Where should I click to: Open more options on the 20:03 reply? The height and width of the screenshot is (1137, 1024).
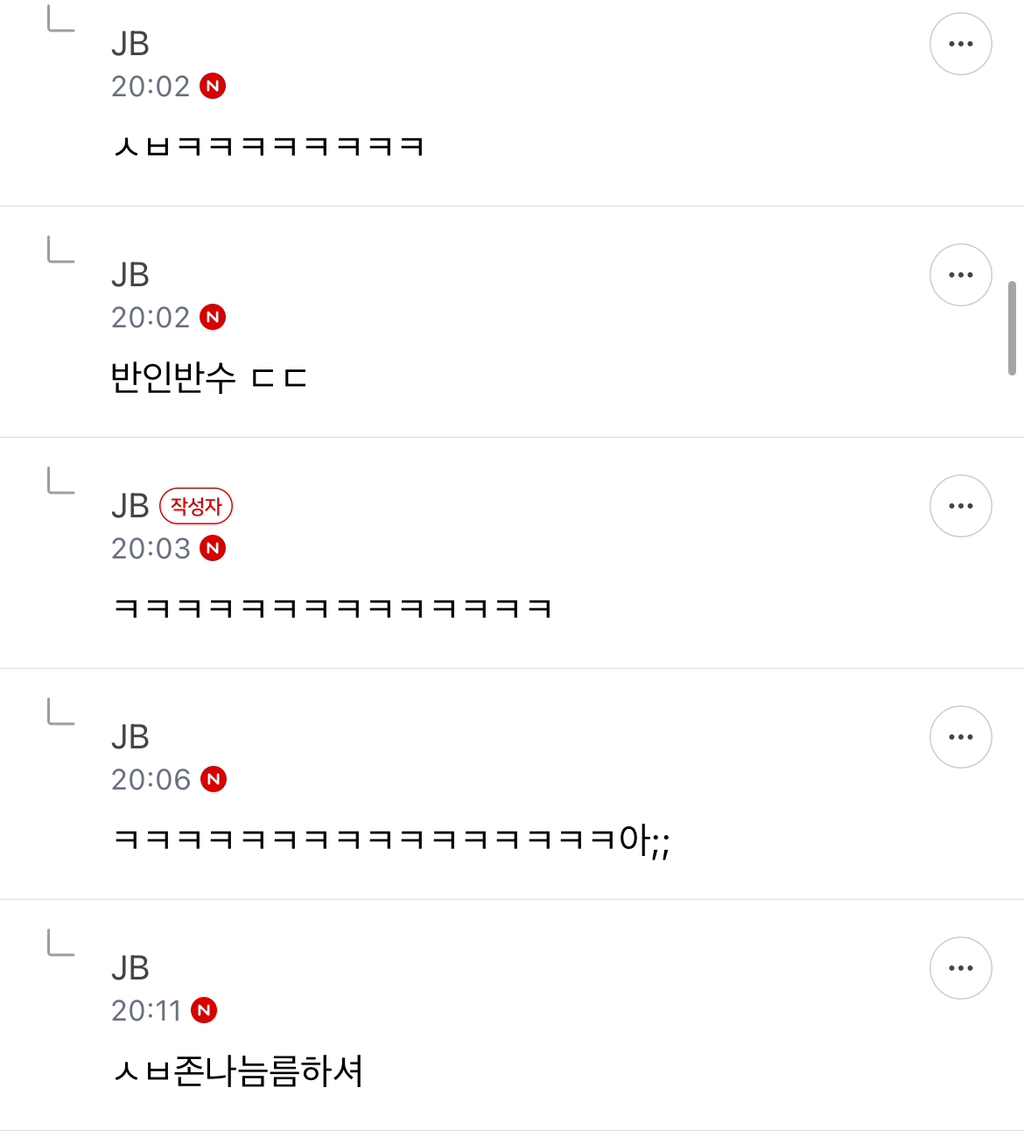tap(960, 506)
